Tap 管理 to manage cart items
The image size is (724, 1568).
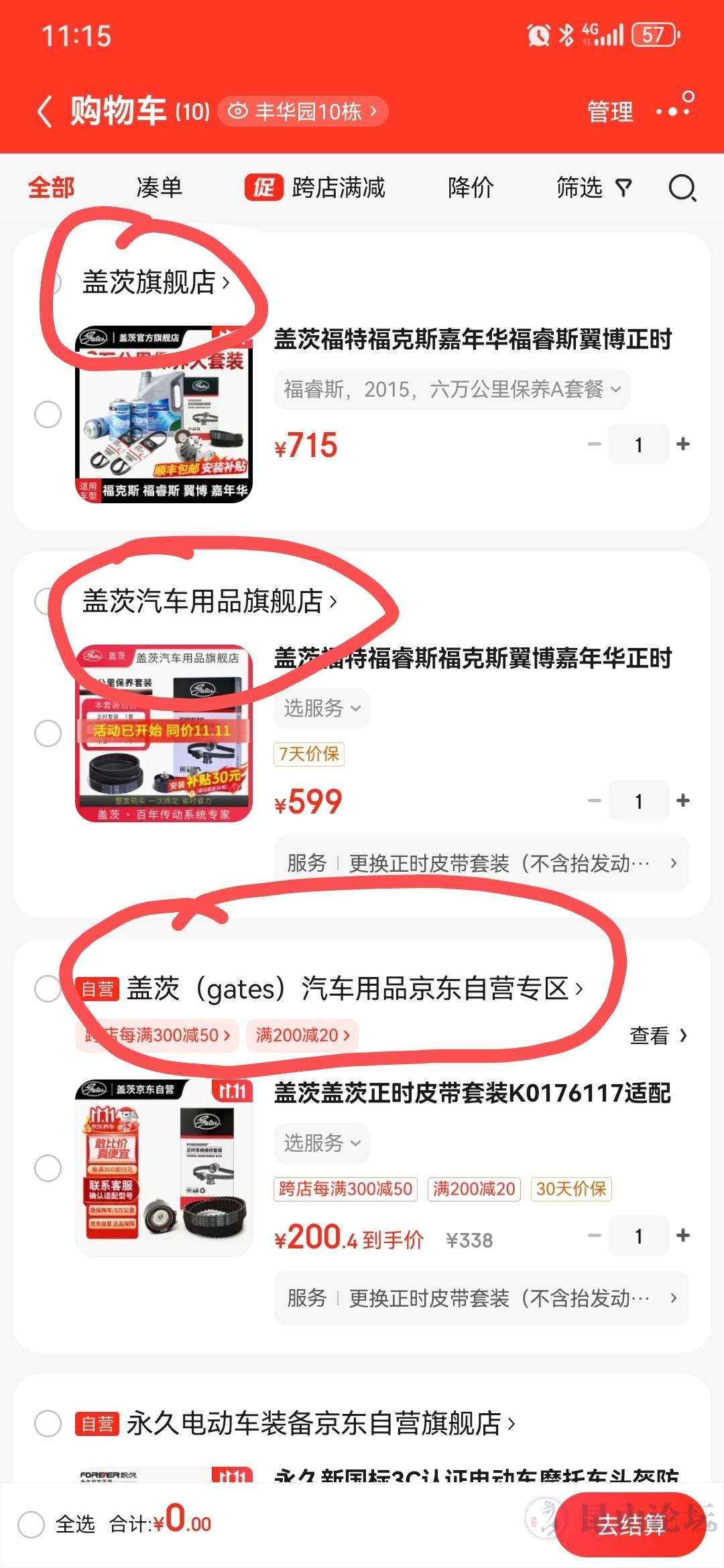click(609, 111)
